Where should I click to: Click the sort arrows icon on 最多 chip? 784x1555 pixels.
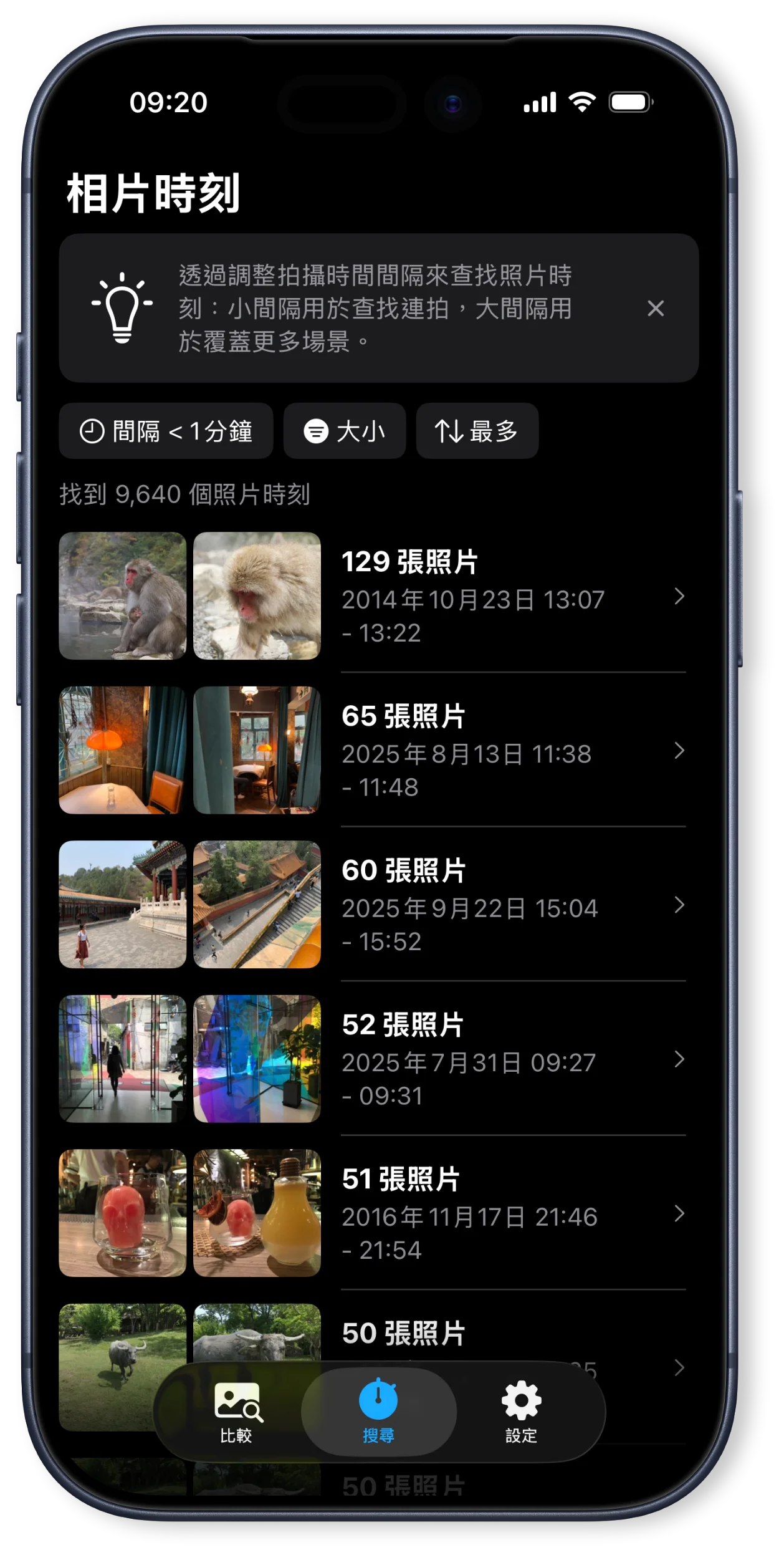[450, 430]
